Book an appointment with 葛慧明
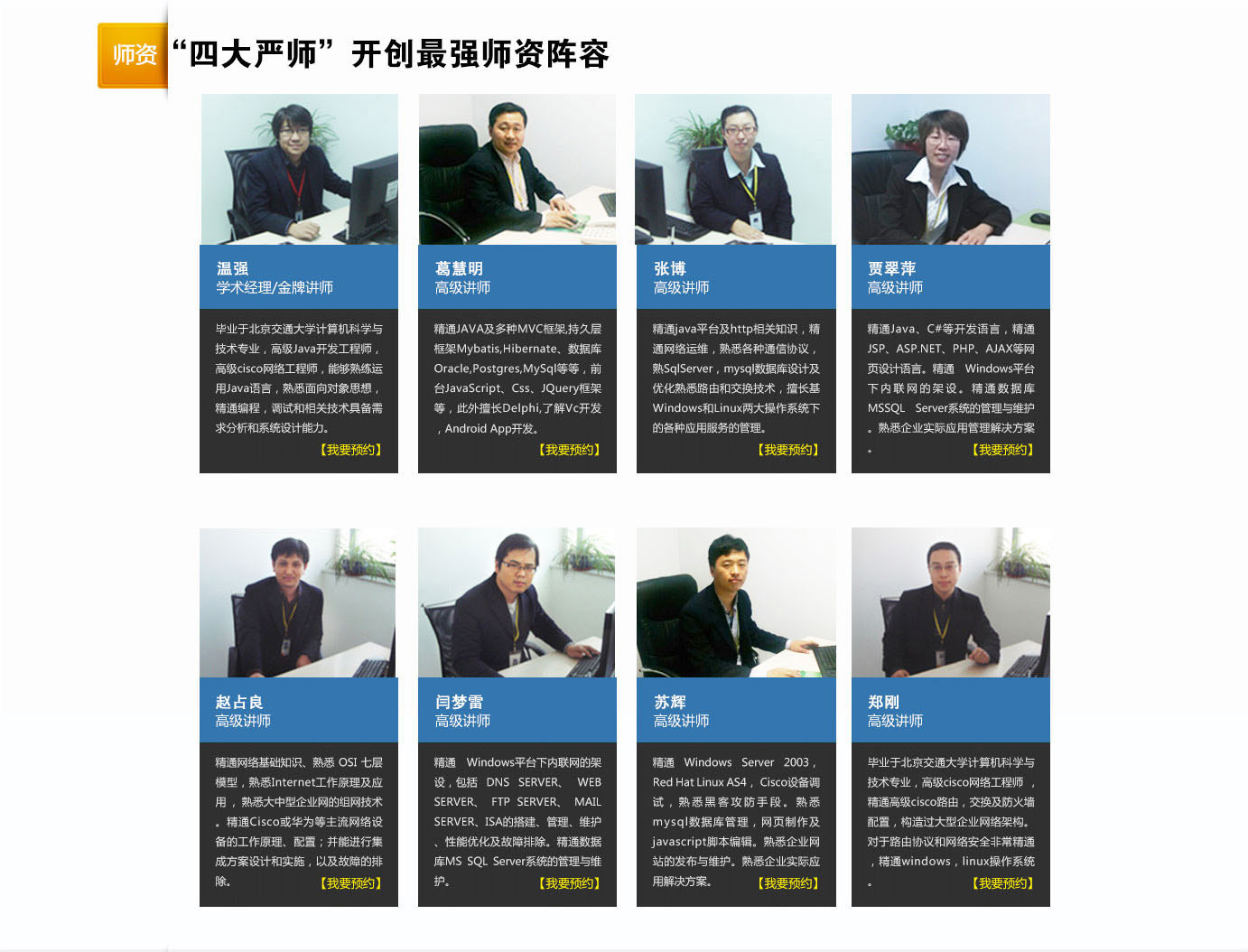1248x952 pixels. [570, 450]
